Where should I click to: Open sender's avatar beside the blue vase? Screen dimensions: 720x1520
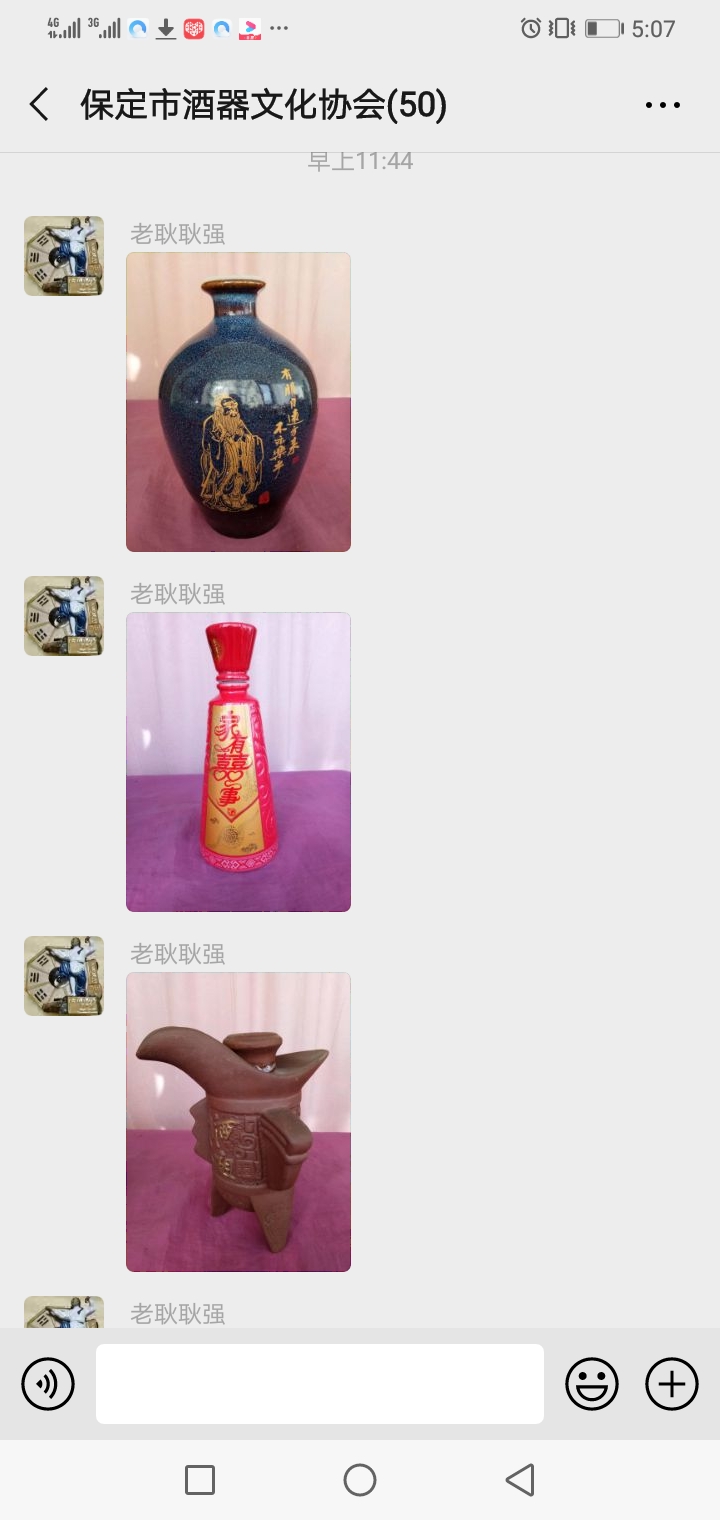(x=64, y=256)
